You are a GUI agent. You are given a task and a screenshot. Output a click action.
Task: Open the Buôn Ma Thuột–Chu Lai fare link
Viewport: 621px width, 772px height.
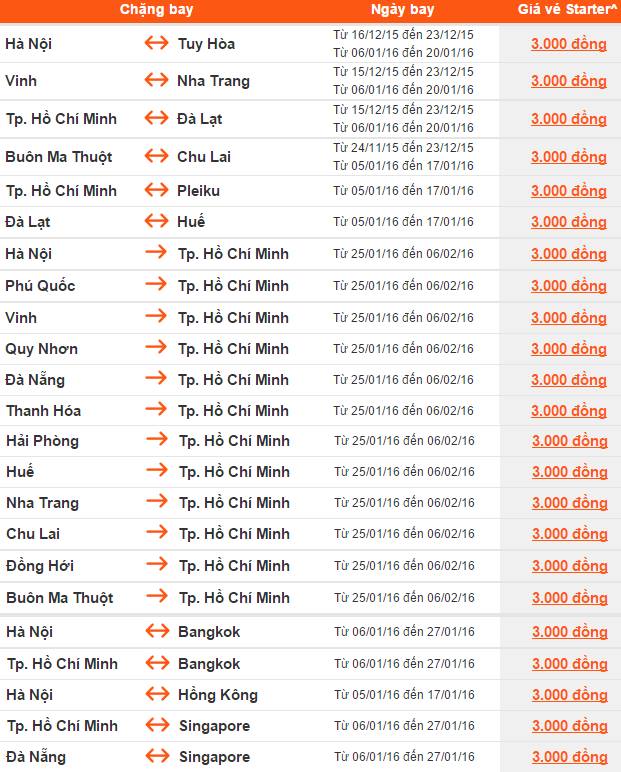tap(568, 157)
